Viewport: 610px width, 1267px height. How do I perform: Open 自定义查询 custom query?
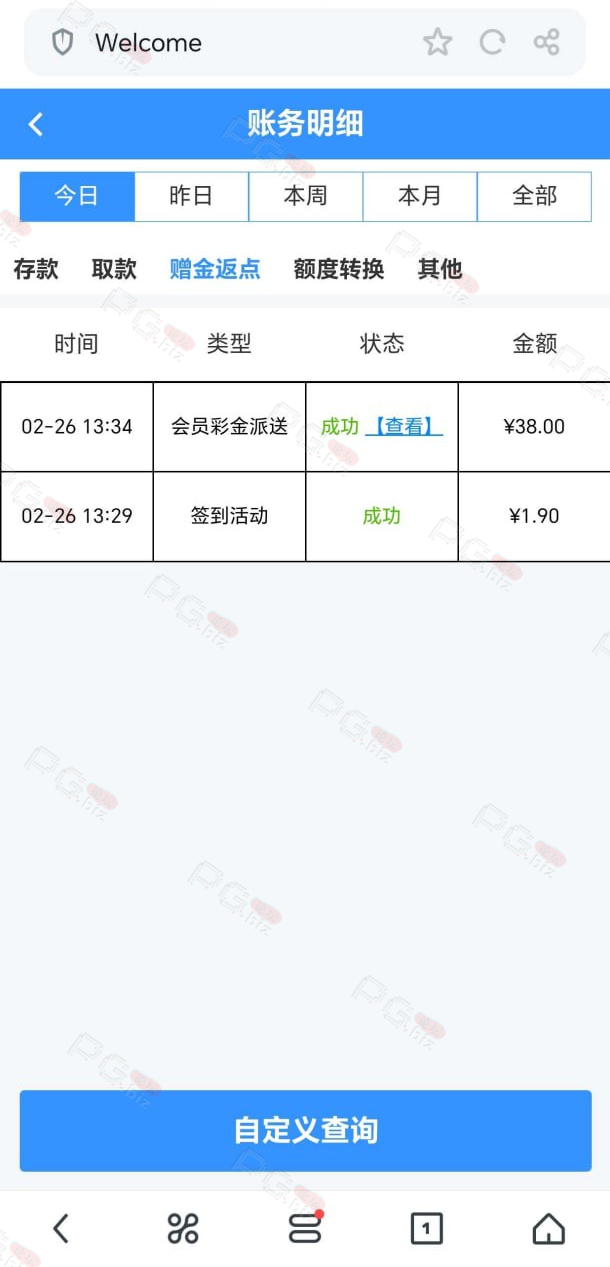pyautogui.click(x=306, y=1131)
